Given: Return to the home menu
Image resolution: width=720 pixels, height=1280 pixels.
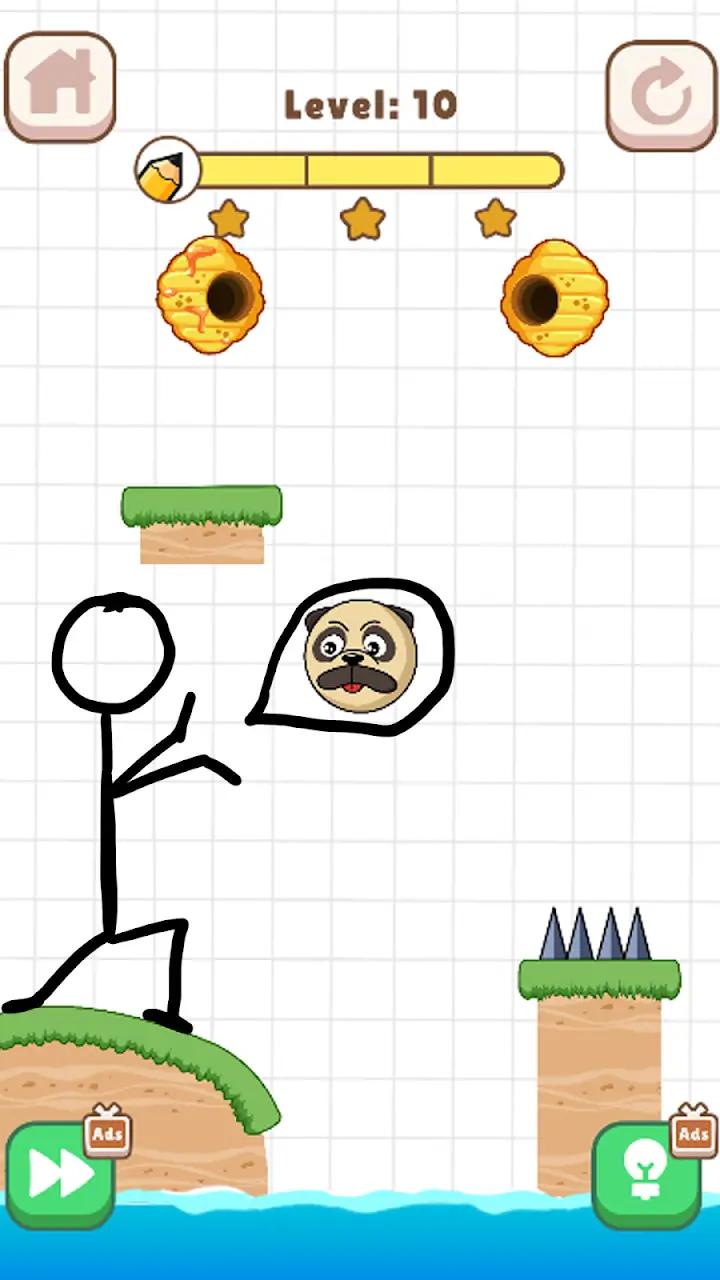Looking at the screenshot, I should click(x=60, y=86).
